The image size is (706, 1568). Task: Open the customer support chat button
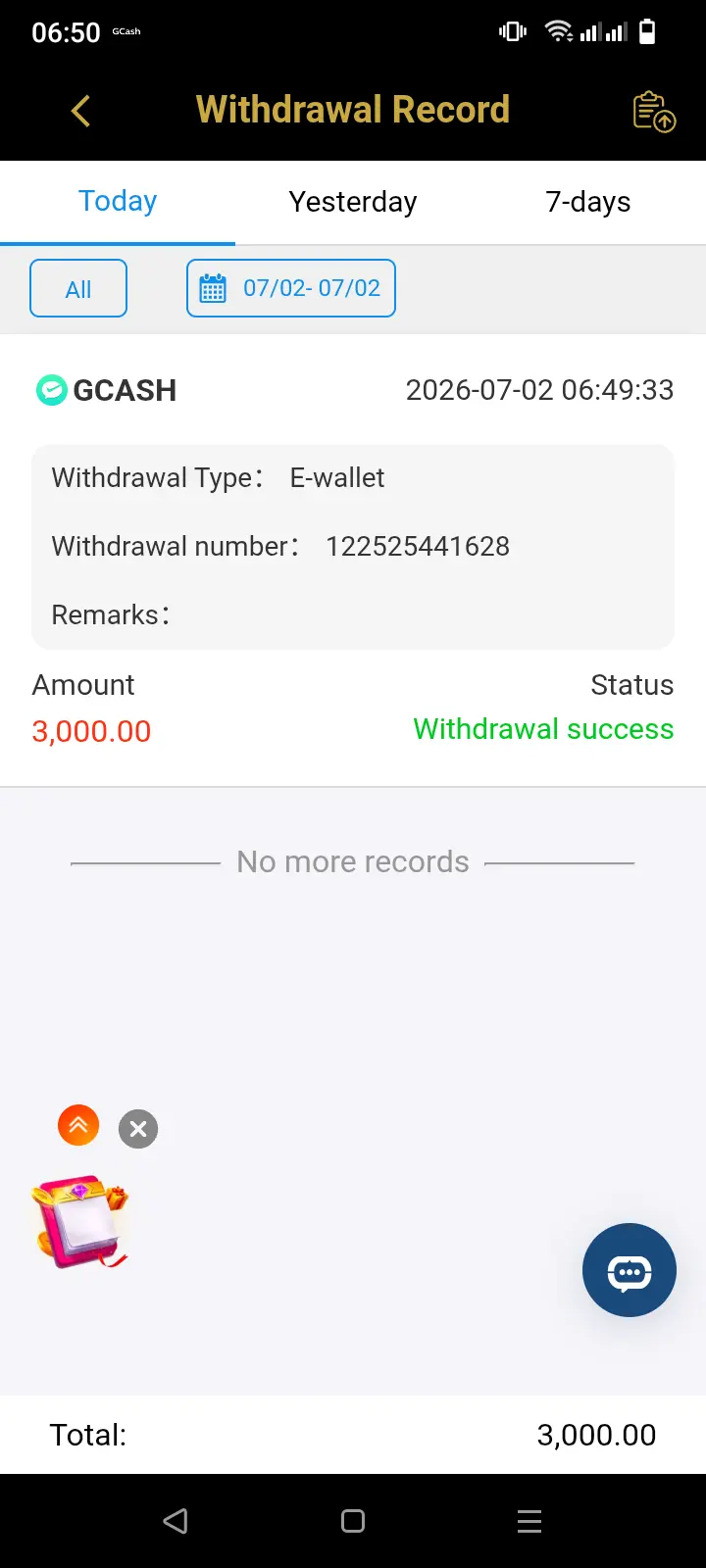[x=630, y=1270]
